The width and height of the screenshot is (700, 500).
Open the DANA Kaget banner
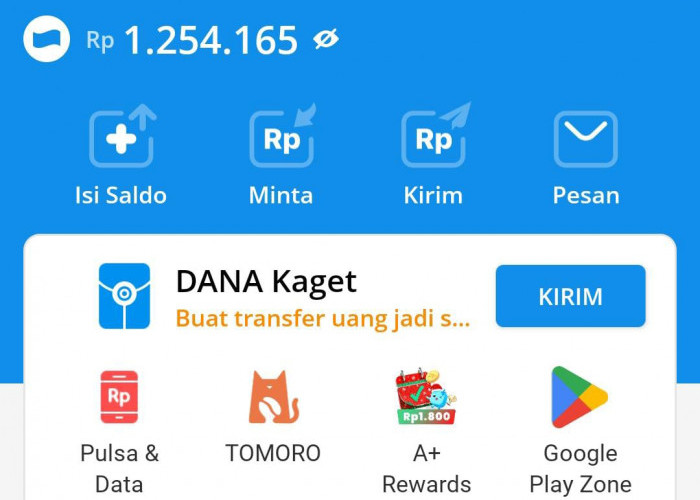[300, 297]
